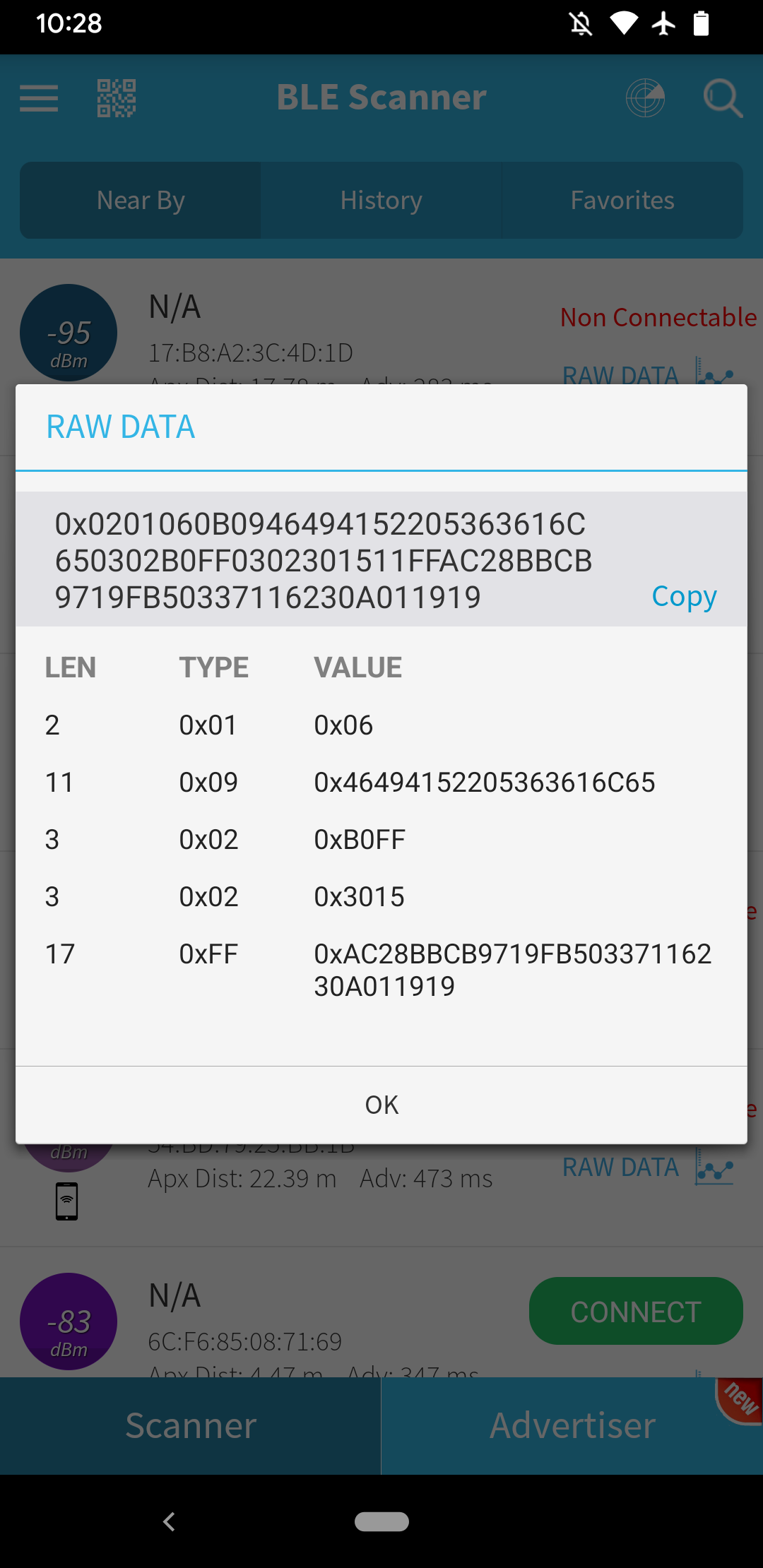Open the QR code scanner
Viewport: 763px width, 1568px height.
(116, 98)
